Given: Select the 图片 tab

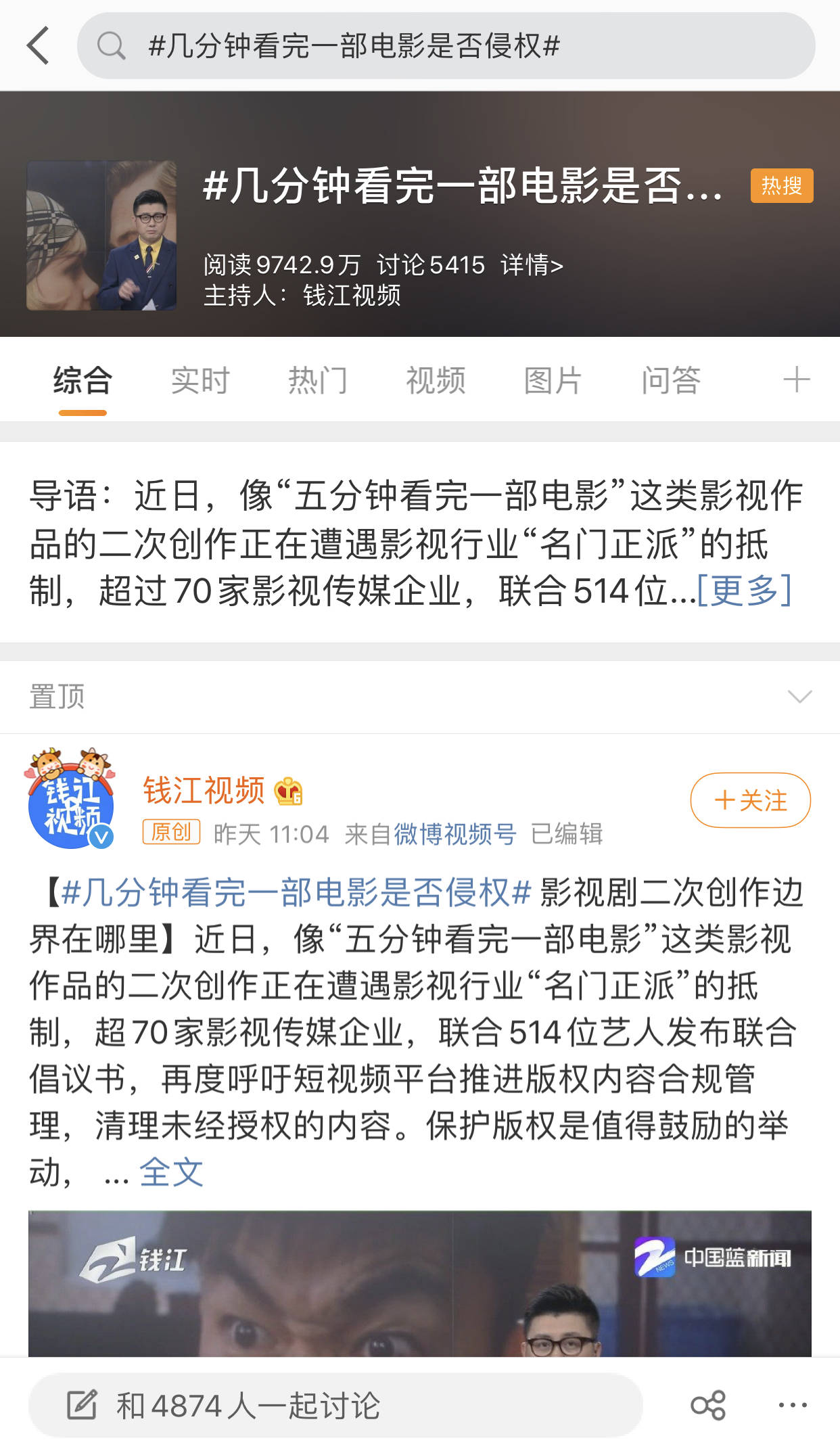Looking at the screenshot, I should click(x=553, y=380).
